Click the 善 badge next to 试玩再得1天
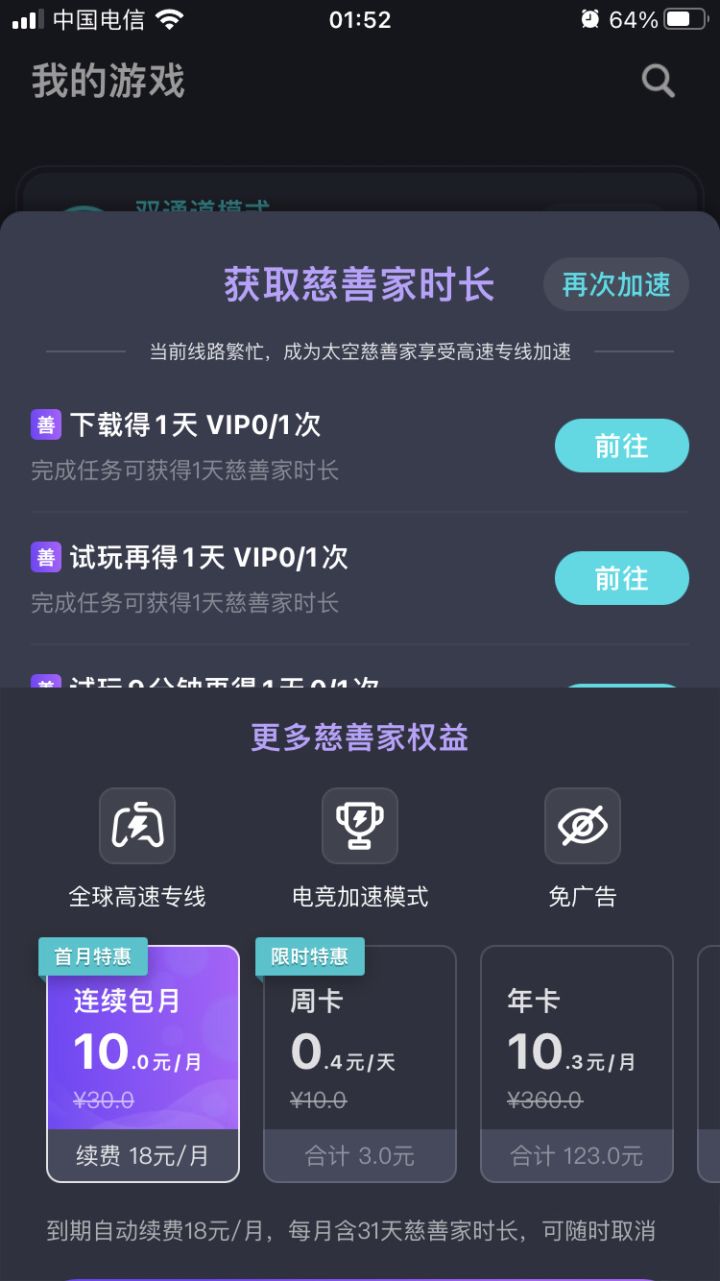720x1281 pixels. pos(41,557)
